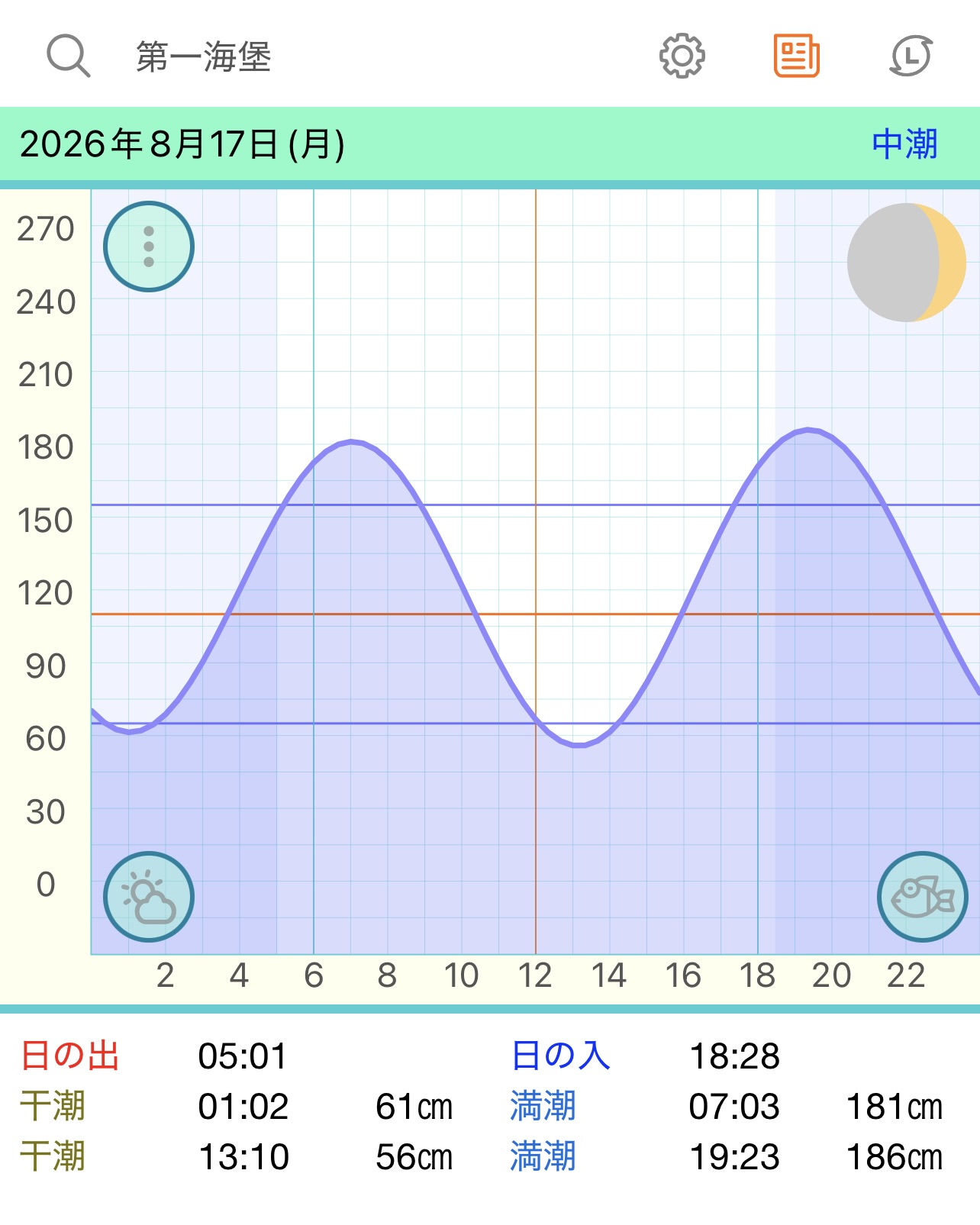Open the three-dot menu on chart
Screen dimensions: 980x1225
click(149, 247)
